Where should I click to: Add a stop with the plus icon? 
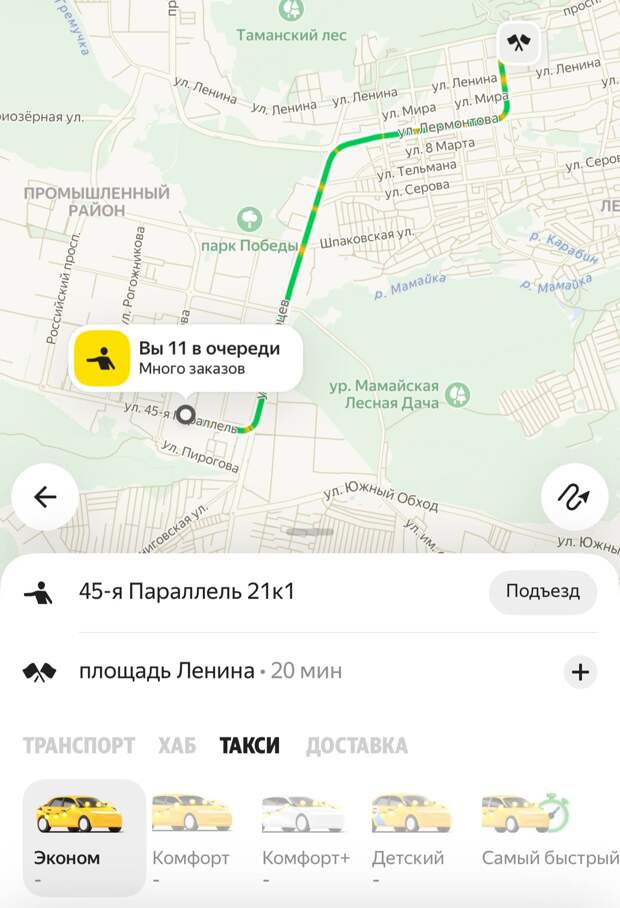[x=580, y=671]
